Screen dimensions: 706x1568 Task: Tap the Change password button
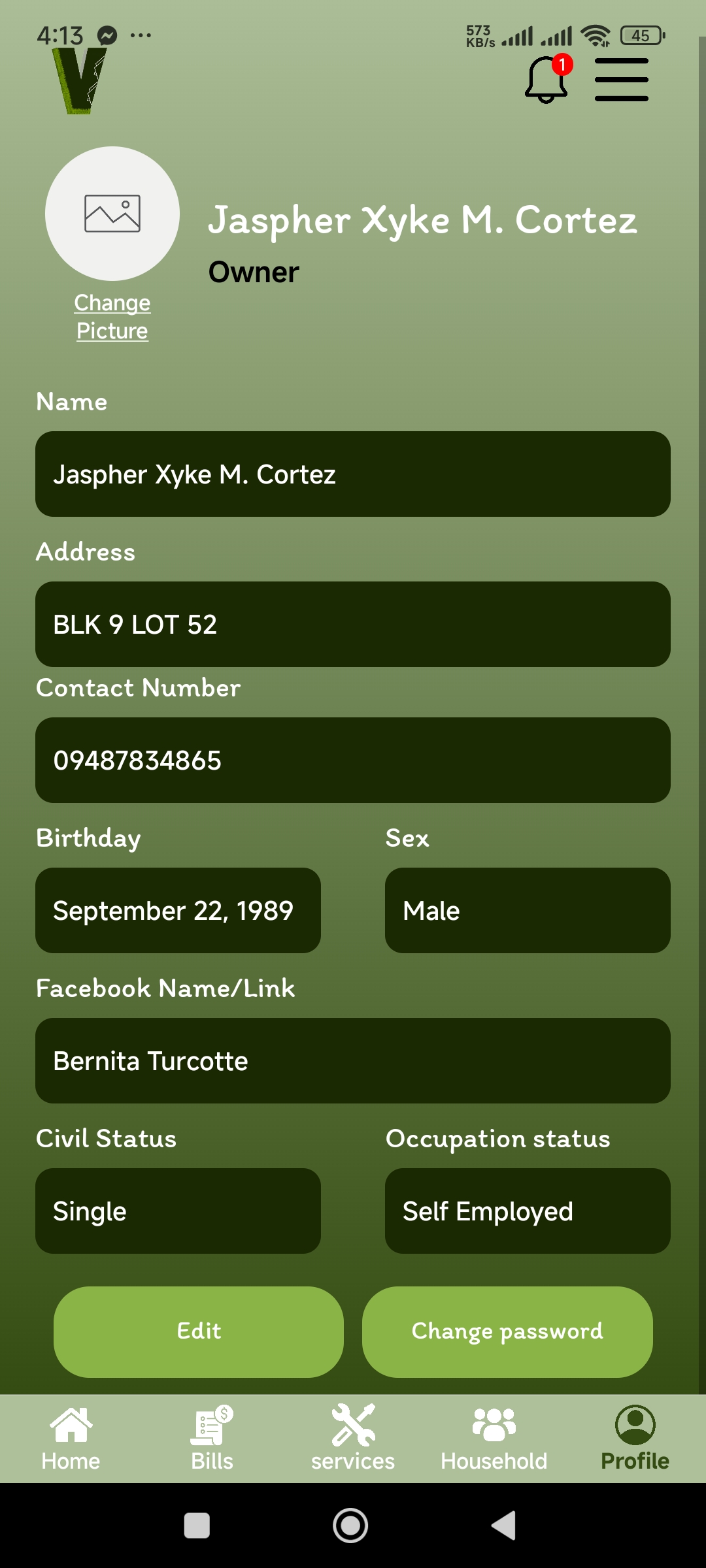pyautogui.click(x=507, y=1331)
